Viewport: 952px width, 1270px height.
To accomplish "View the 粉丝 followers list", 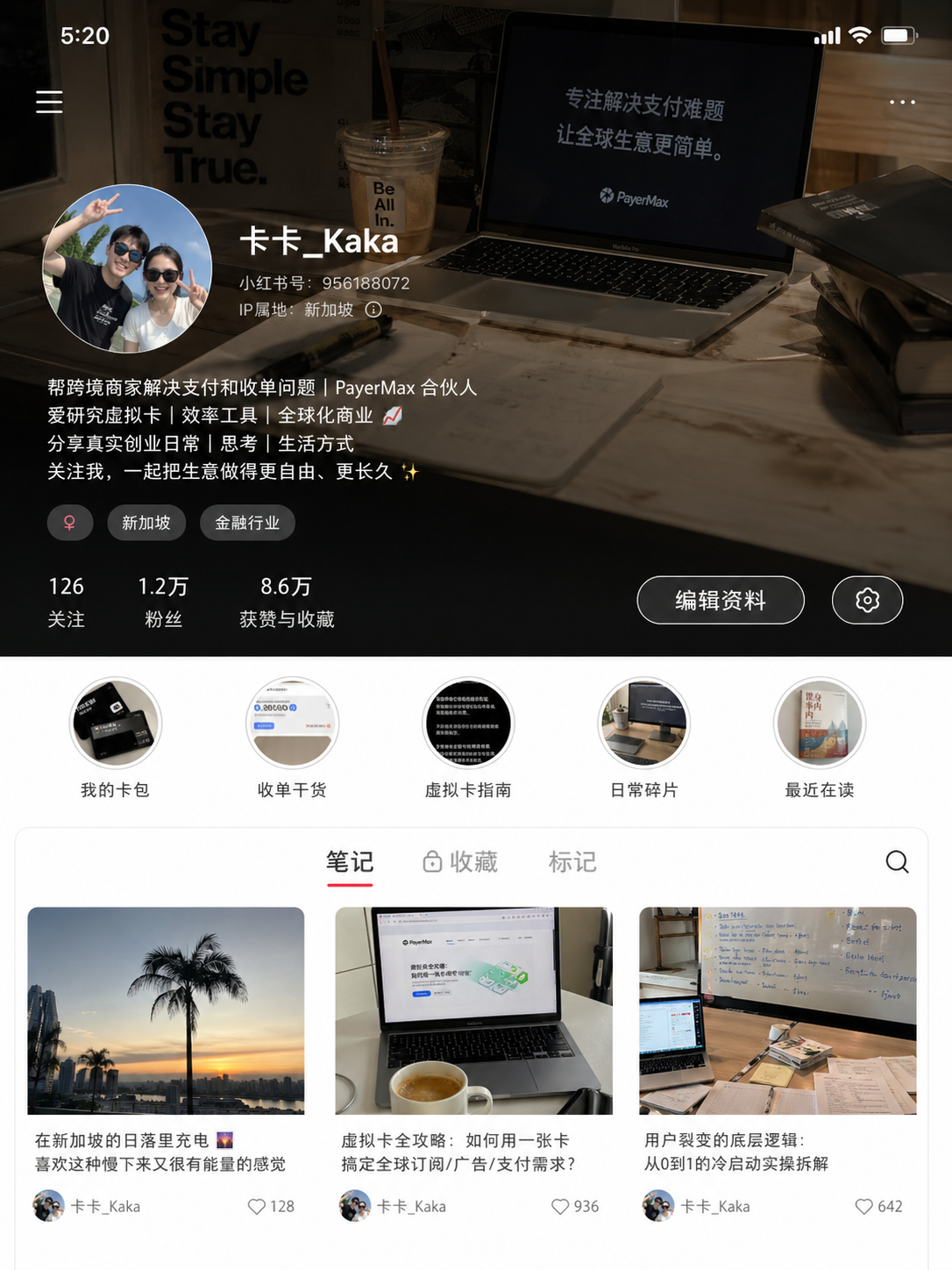I will pyautogui.click(x=163, y=602).
